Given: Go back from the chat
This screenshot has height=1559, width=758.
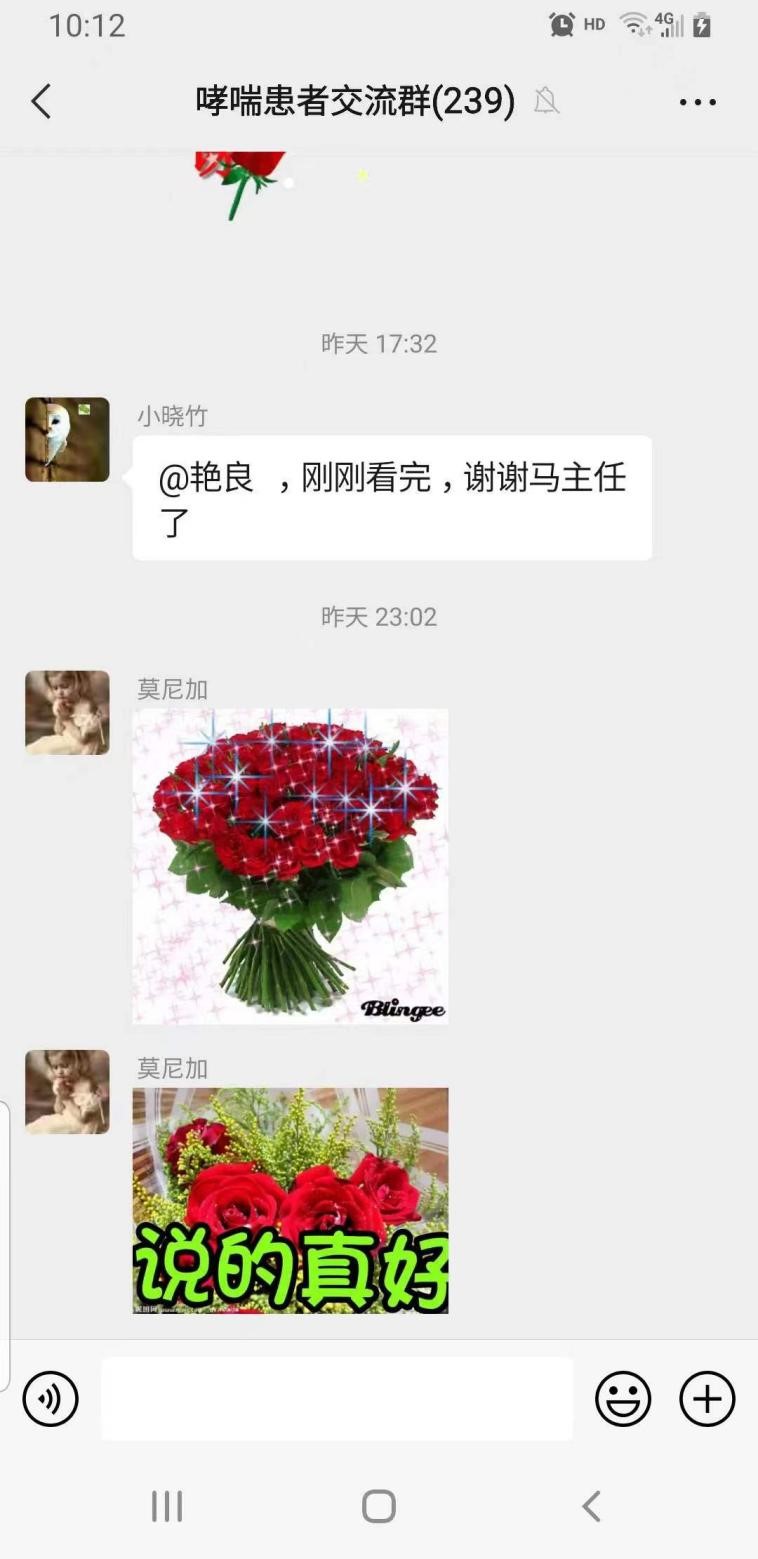Looking at the screenshot, I should 41,102.
